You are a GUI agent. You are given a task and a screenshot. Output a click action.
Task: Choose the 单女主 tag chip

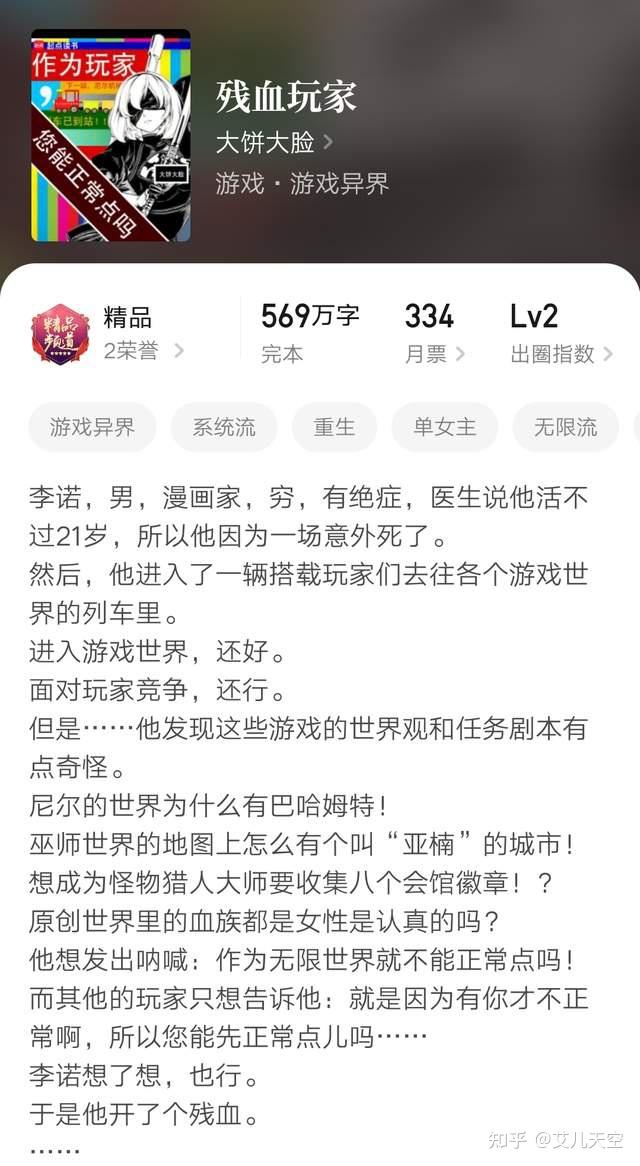coord(445,427)
